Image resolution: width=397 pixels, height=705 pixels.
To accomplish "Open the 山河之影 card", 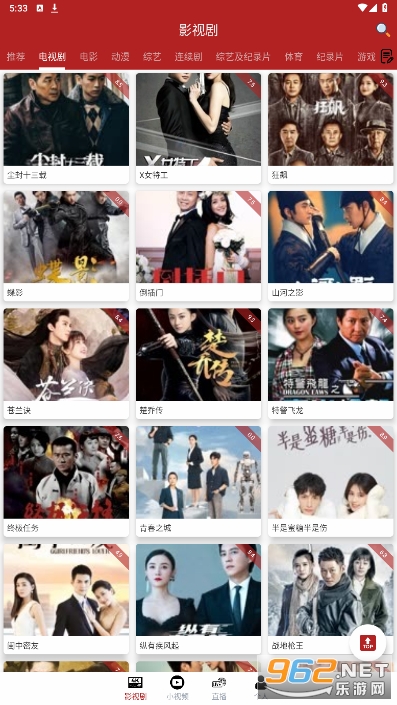I will (x=330, y=246).
